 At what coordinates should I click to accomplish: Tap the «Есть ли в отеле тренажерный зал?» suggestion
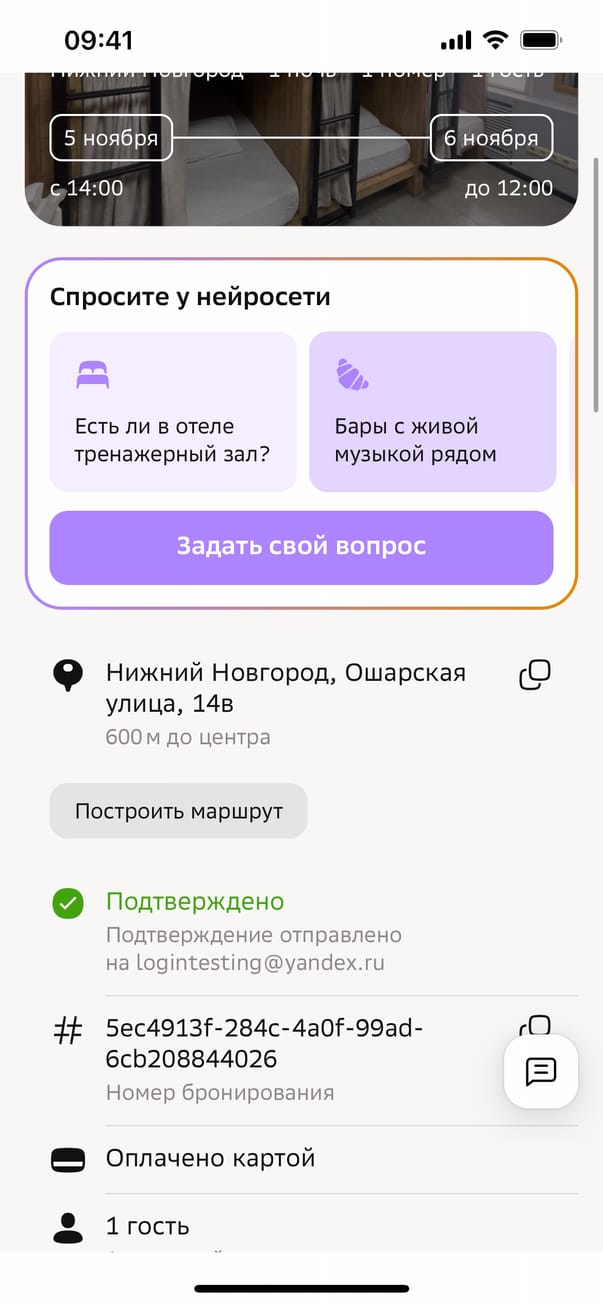[x=173, y=411]
